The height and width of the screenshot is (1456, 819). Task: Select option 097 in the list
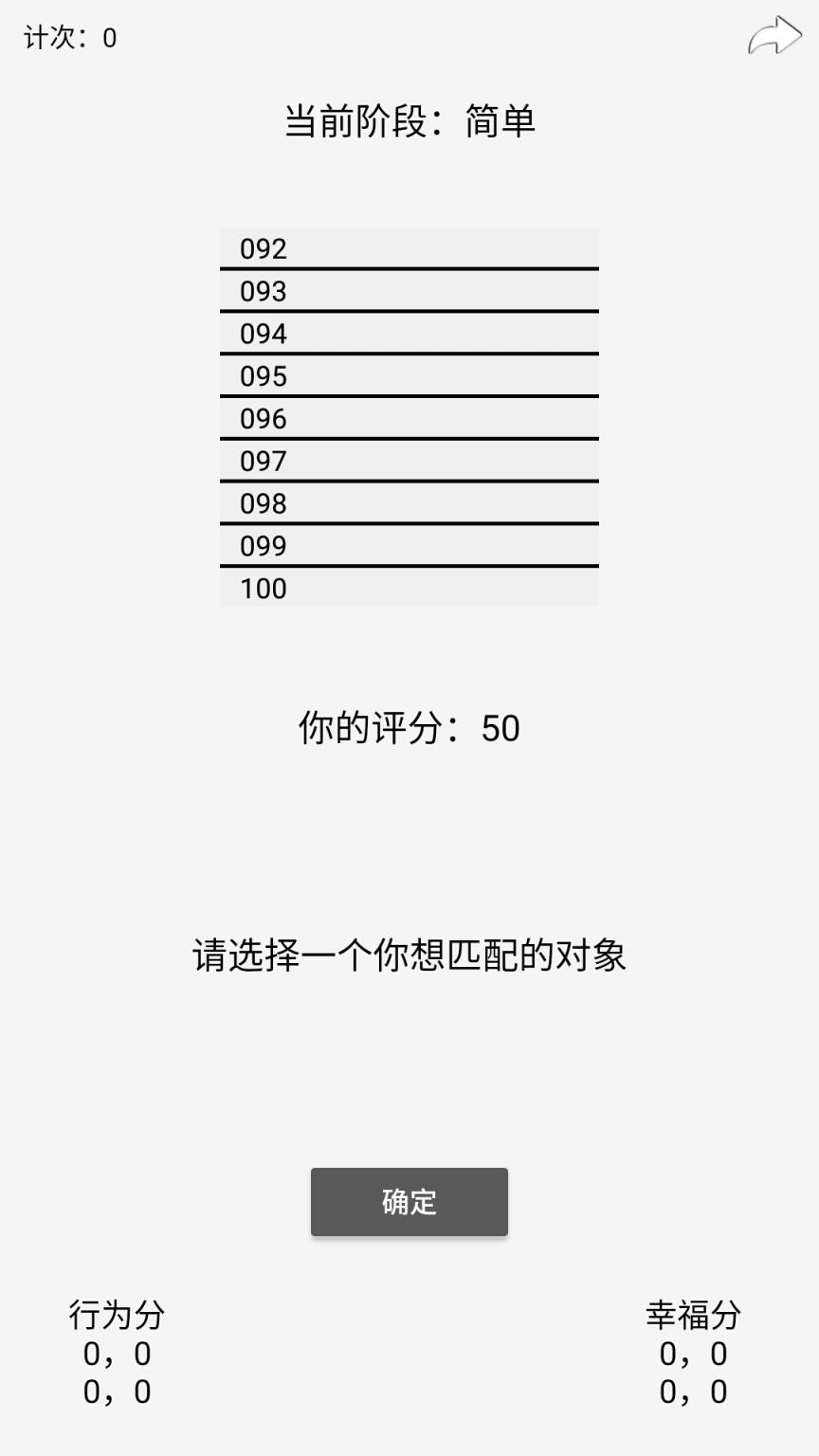pyautogui.click(x=409, y=462)
